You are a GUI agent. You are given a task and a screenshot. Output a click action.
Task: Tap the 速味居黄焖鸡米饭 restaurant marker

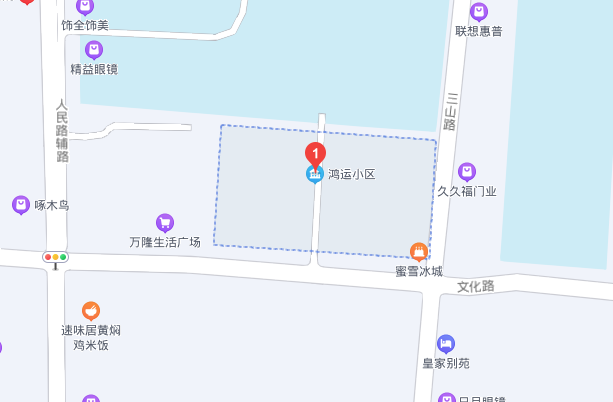tap(91, 310)
